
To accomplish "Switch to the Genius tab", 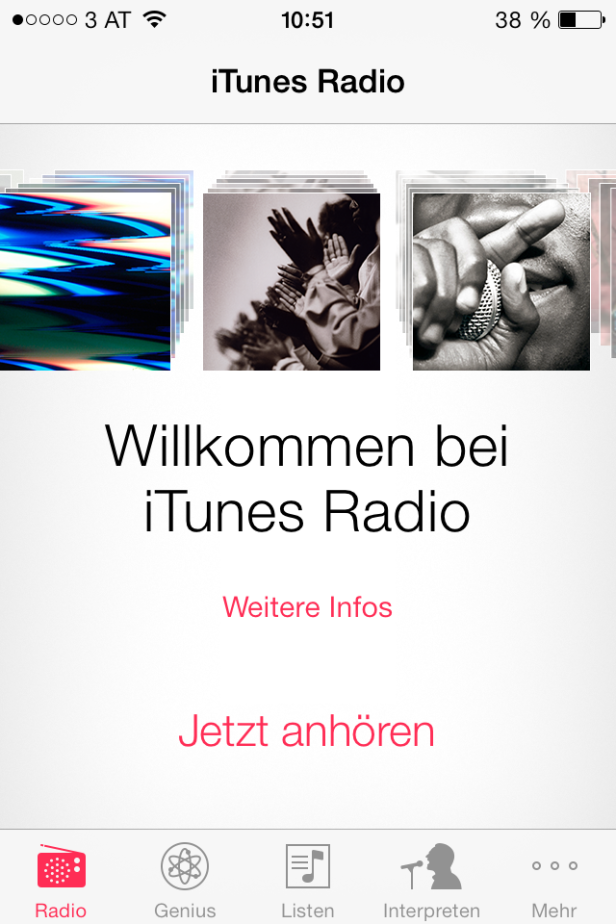I will tap(184, 880).
